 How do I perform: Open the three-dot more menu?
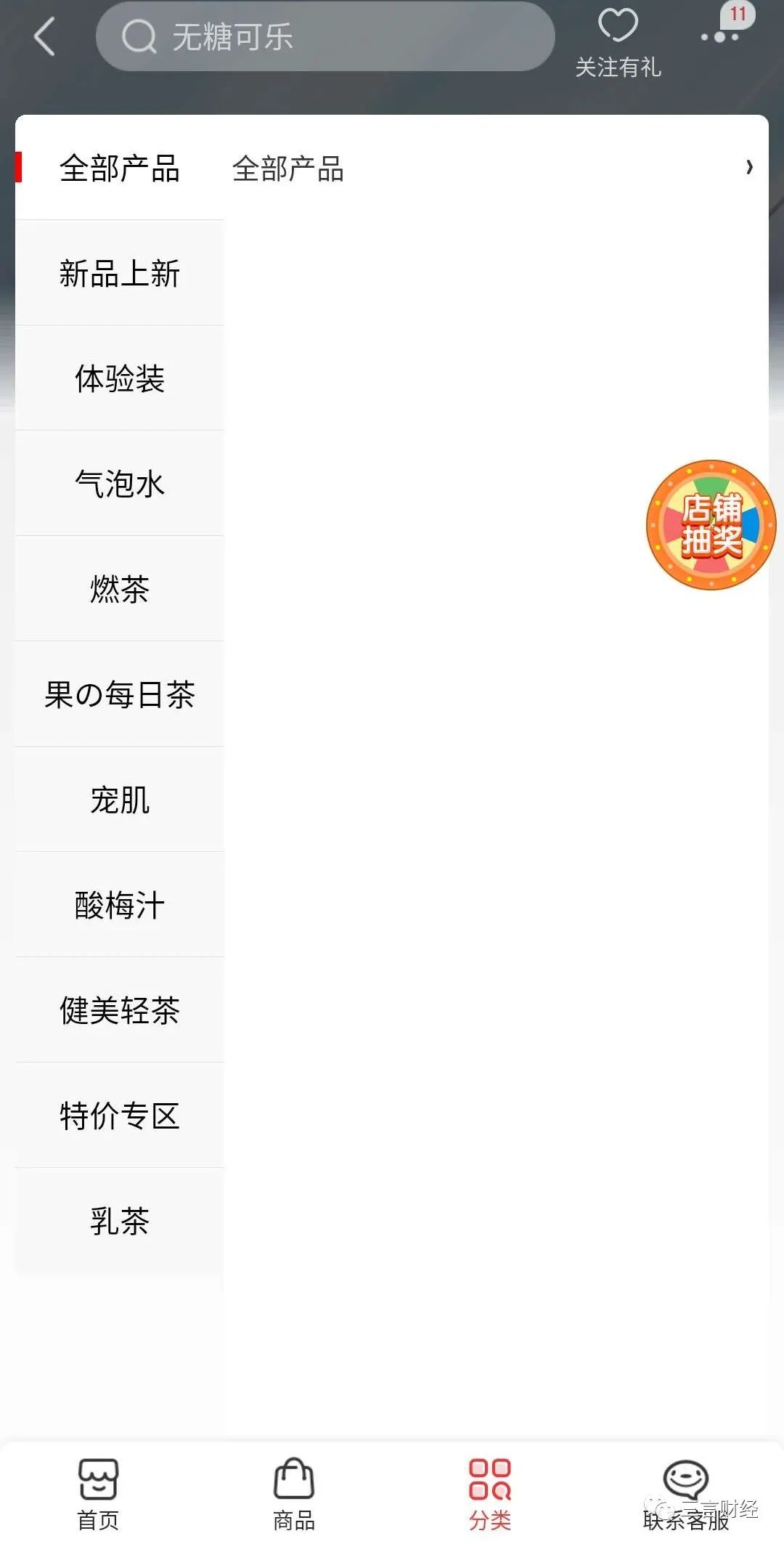[x=719, y=36]
